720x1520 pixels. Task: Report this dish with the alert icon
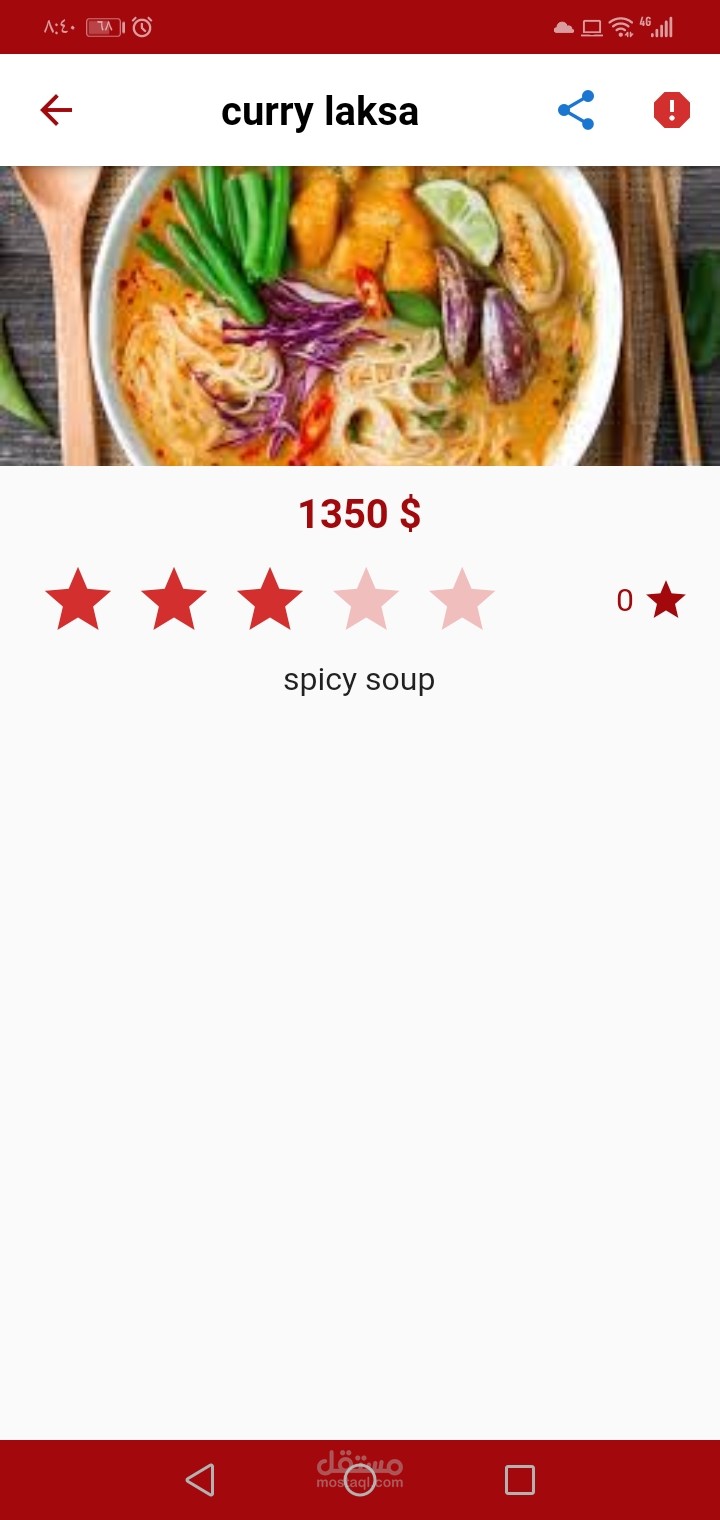click(672, 110)
